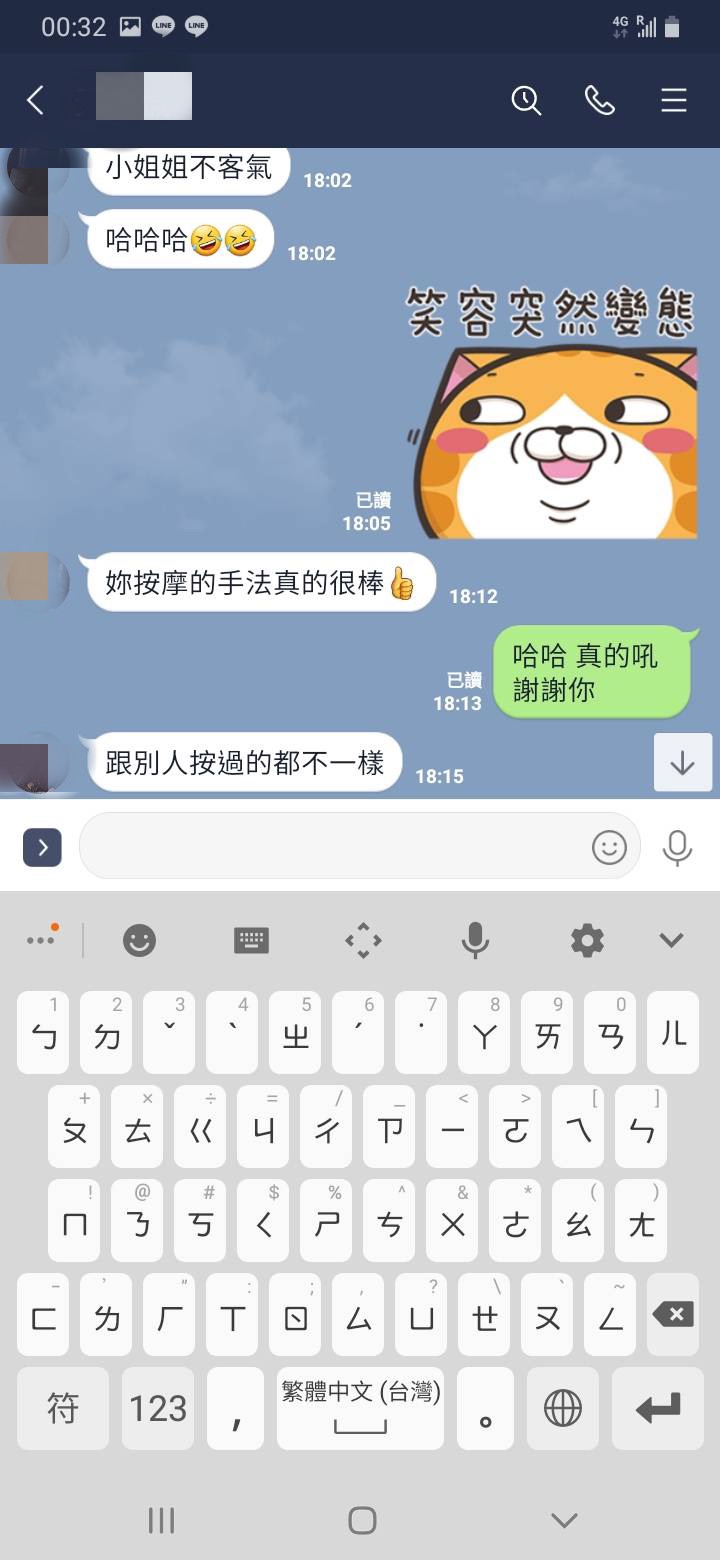Expand the attachment options arrow

[x=42, y=848]
